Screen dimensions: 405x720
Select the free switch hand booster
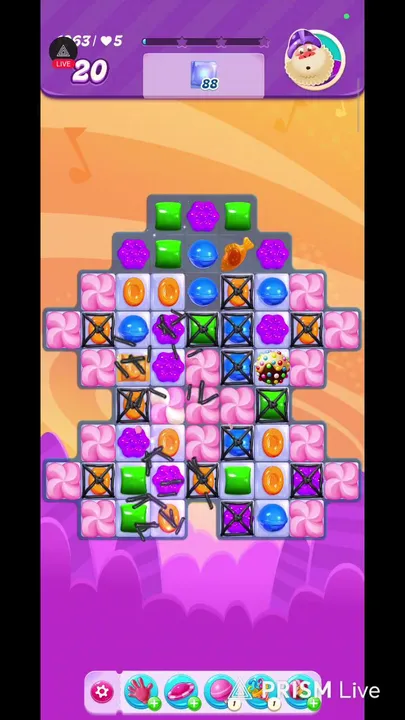141,692
